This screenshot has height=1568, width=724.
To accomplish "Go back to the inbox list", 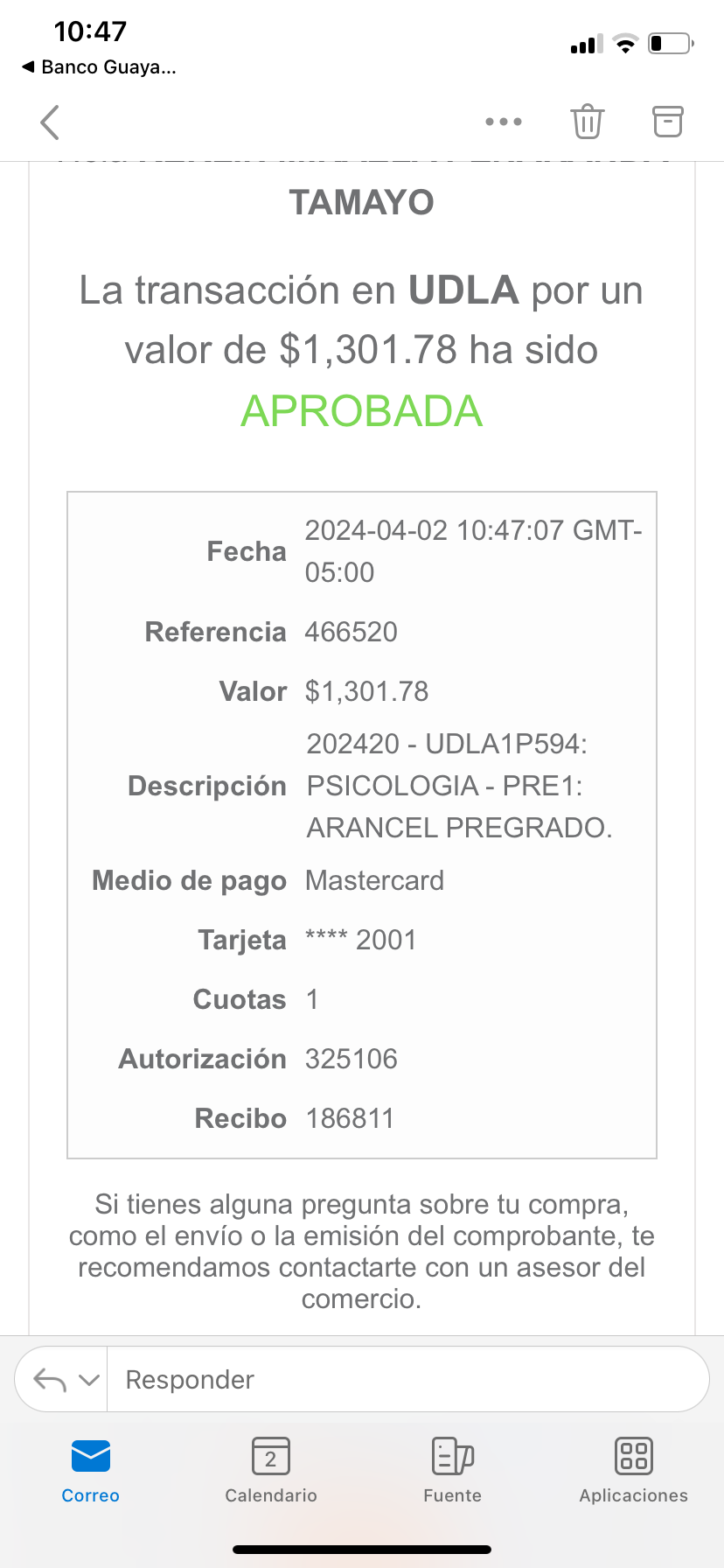I will pos(50,122).
